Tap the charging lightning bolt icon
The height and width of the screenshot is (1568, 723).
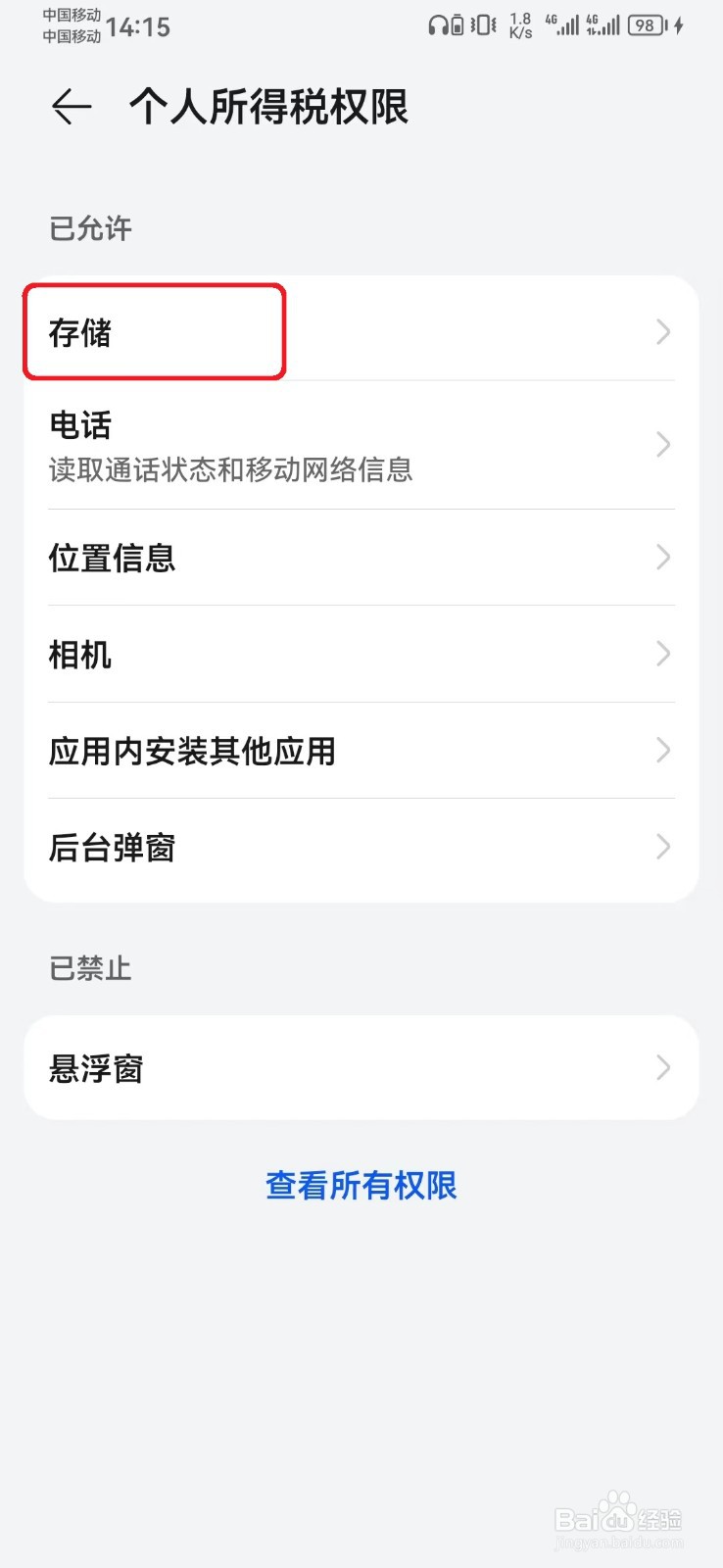678,24
